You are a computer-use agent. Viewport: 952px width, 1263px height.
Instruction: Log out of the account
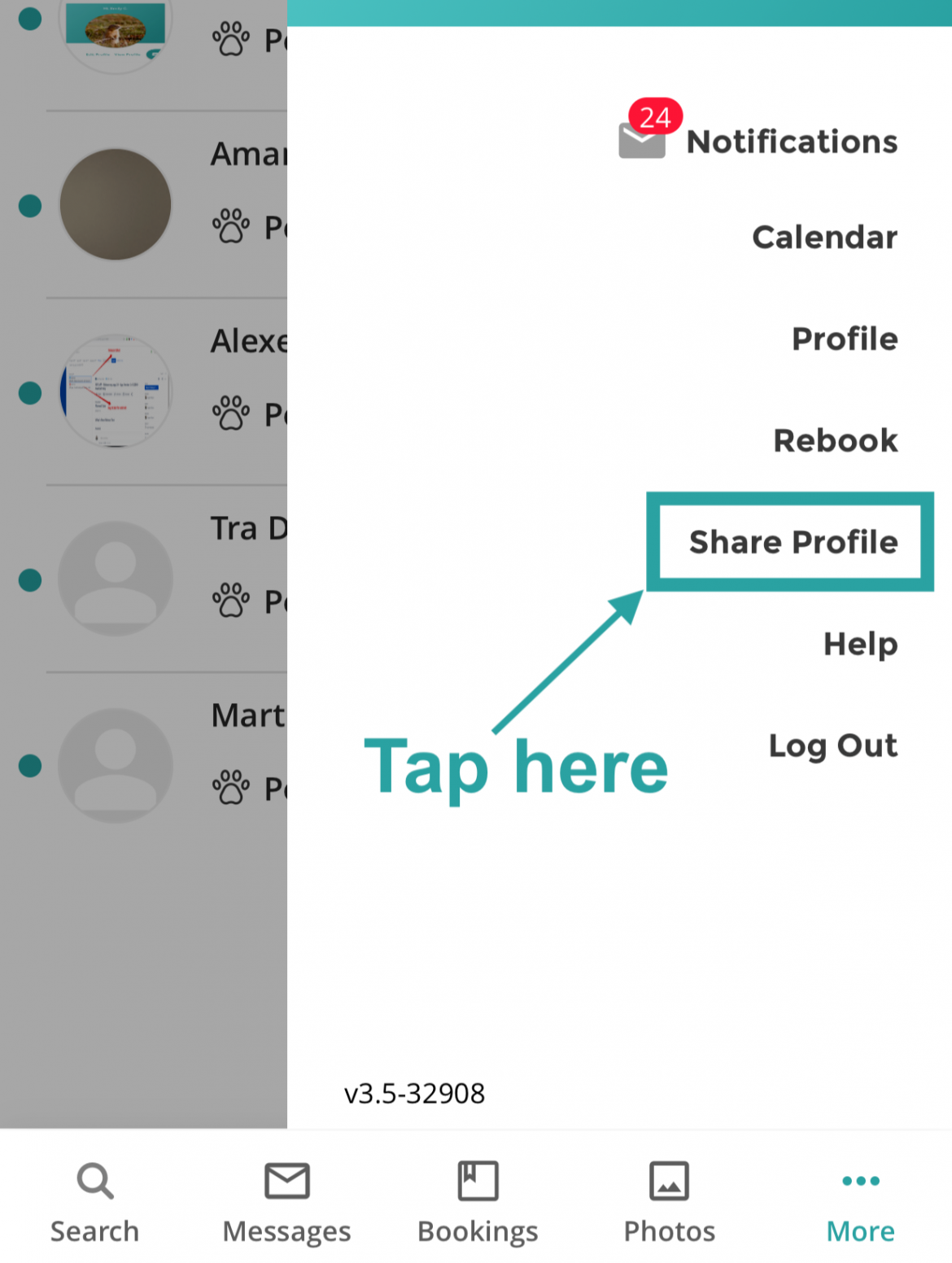click(x=832, y=745)
